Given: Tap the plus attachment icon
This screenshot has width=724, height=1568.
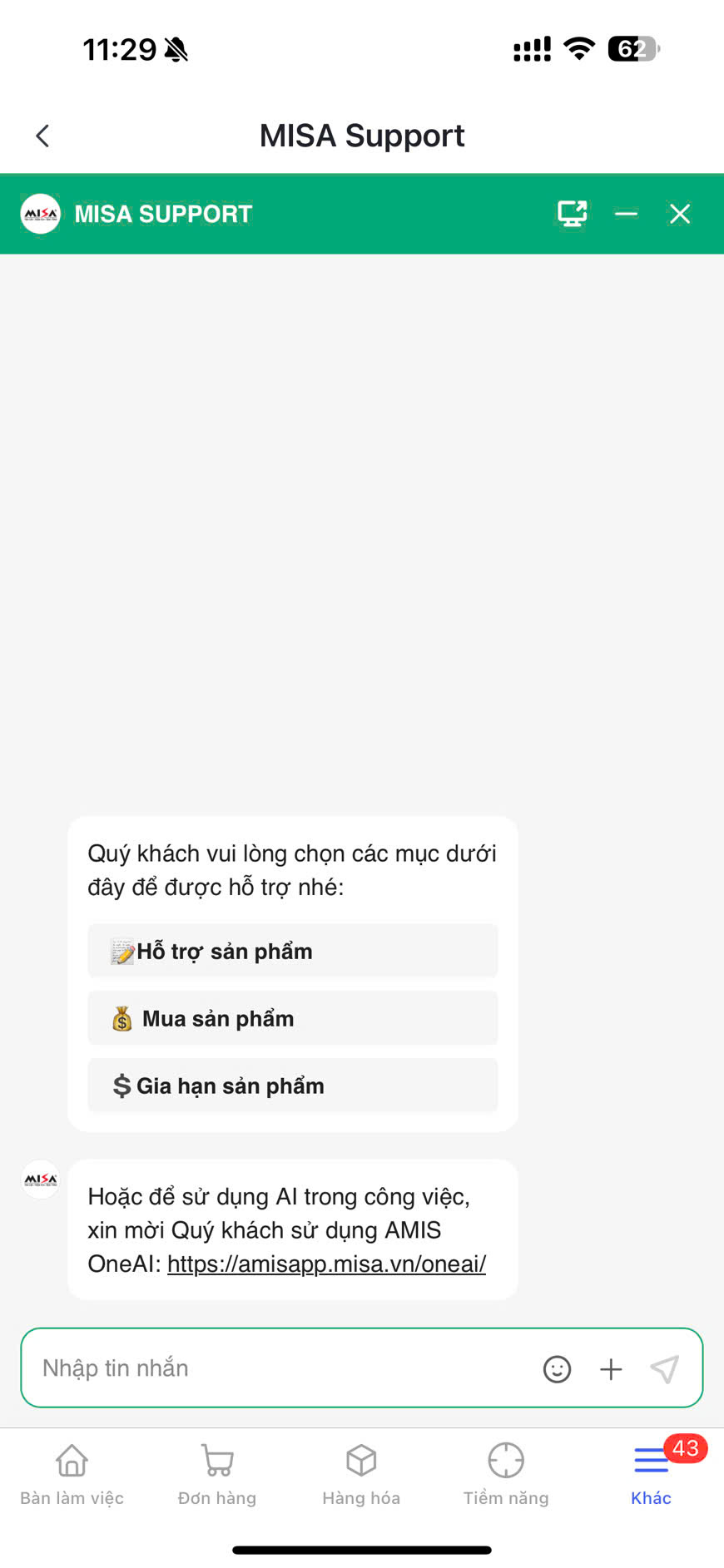Looking at the screenshot, I should 611,1369.
